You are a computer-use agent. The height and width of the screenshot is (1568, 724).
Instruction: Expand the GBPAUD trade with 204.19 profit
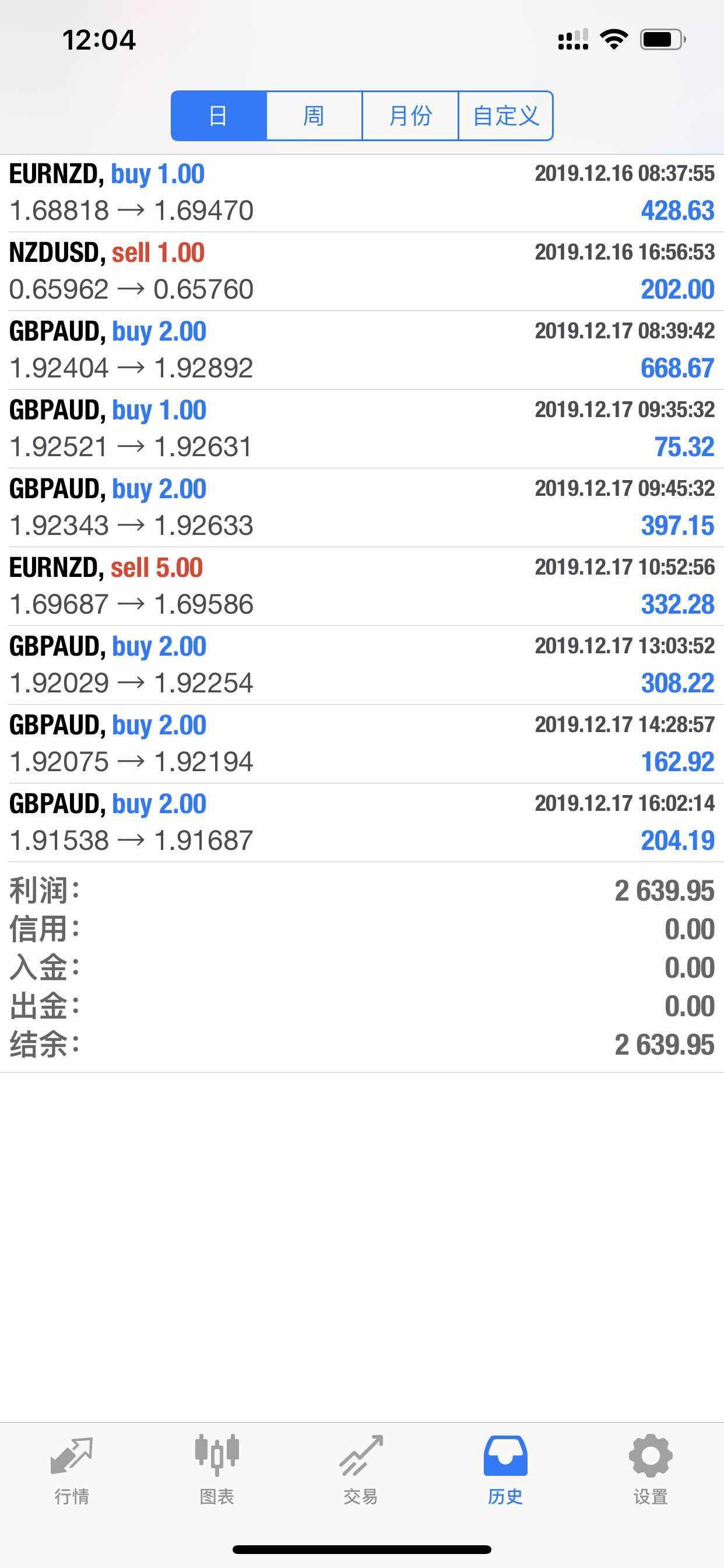[x=362, y=822]
